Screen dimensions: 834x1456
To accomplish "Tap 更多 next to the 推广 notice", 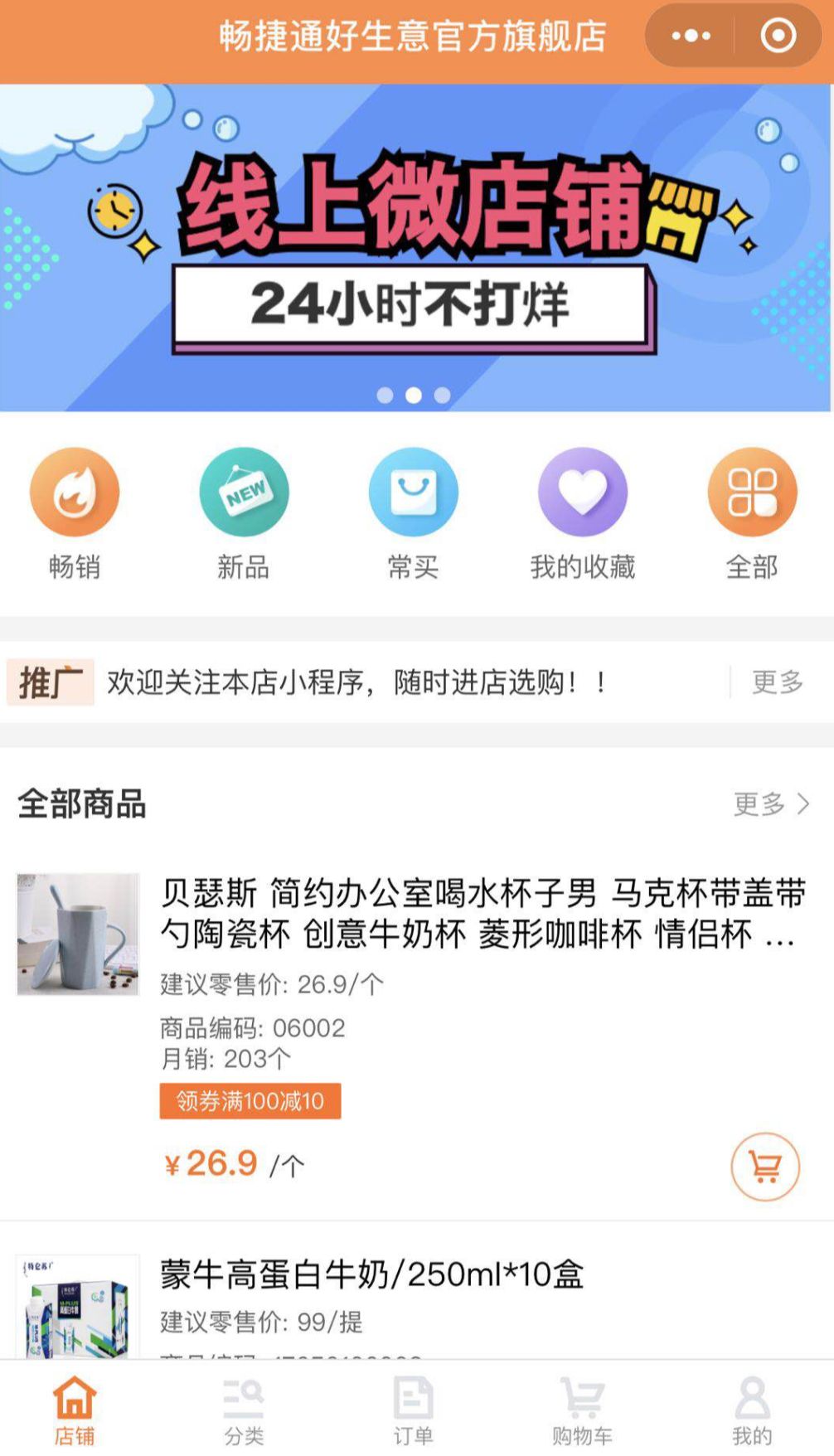I will [777, 682].
